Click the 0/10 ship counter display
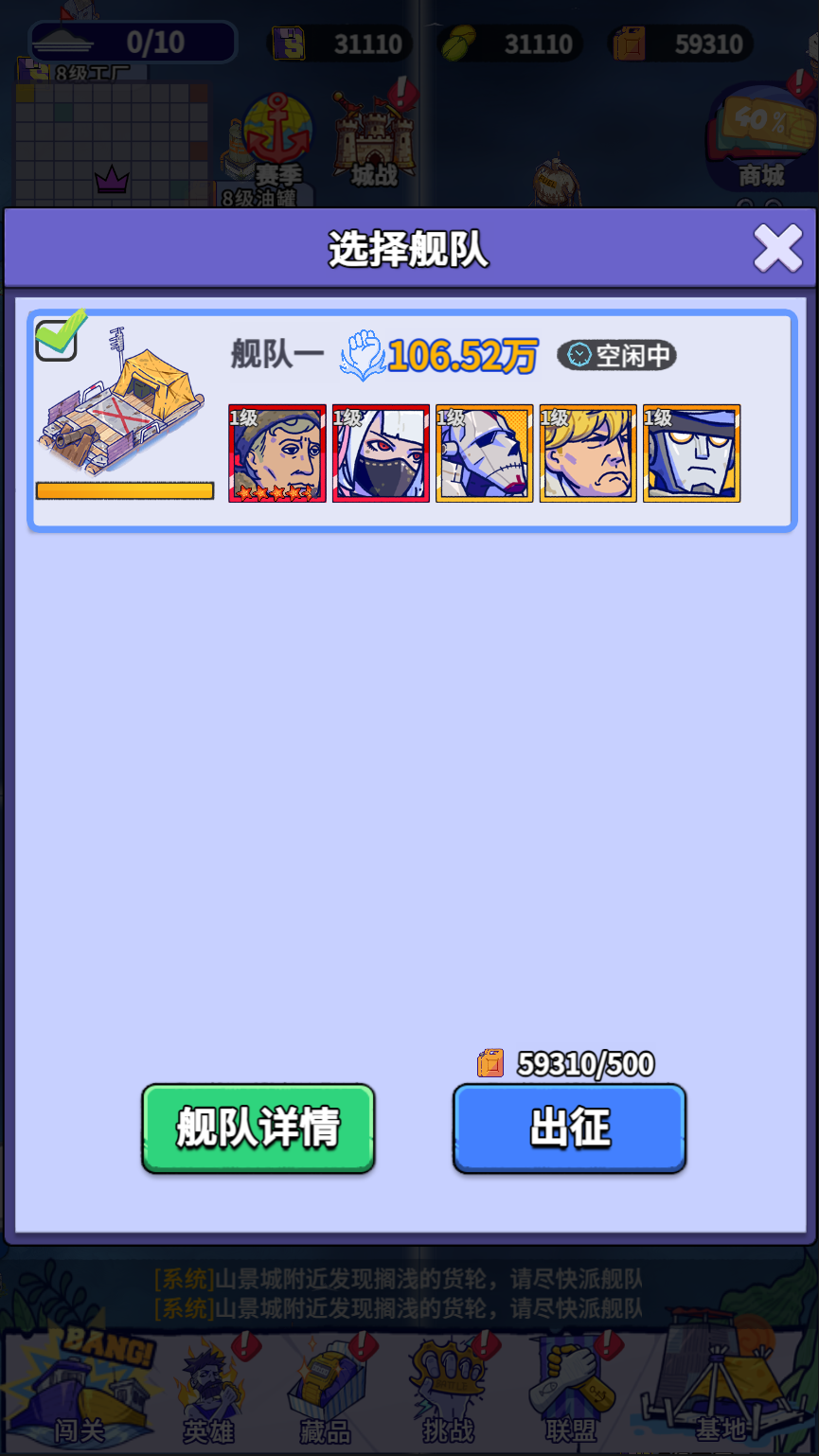Viewport: 819px width, 1456px height. coord(131,42)
